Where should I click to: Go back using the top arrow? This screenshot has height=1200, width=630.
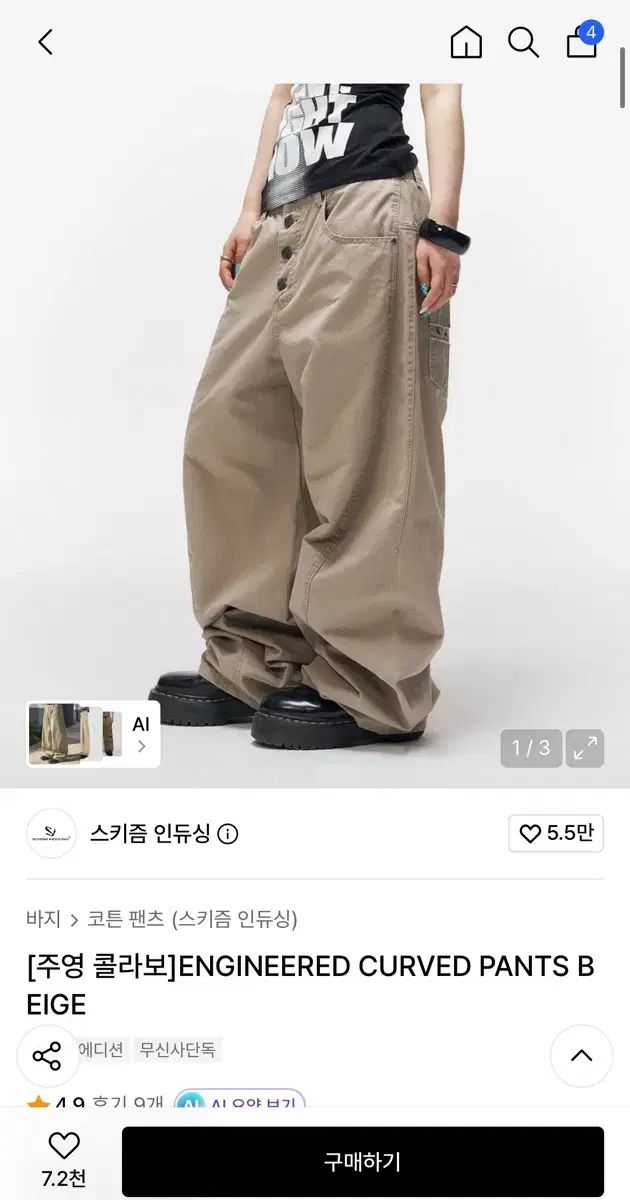coord(45,42)
